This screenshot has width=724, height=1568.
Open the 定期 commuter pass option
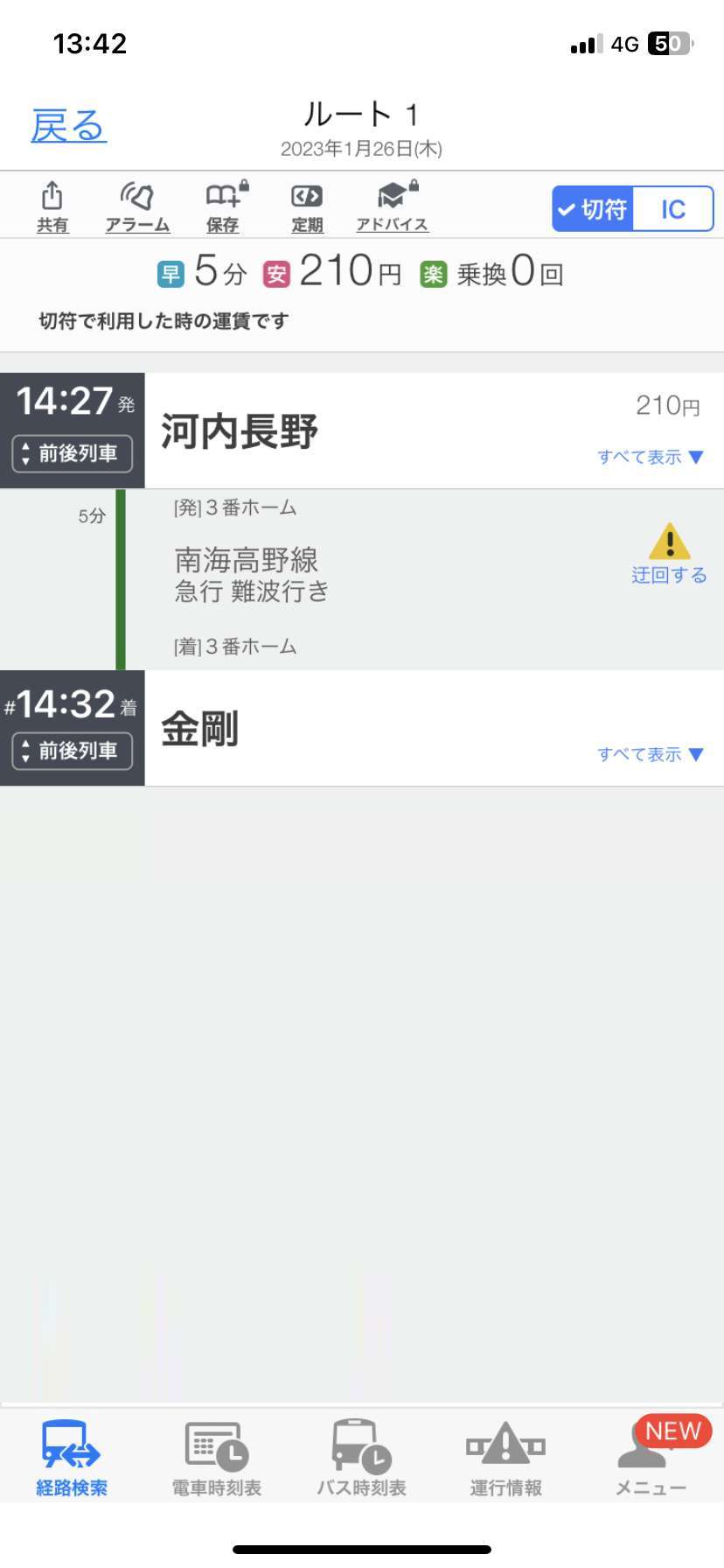[x=307, y=207]
